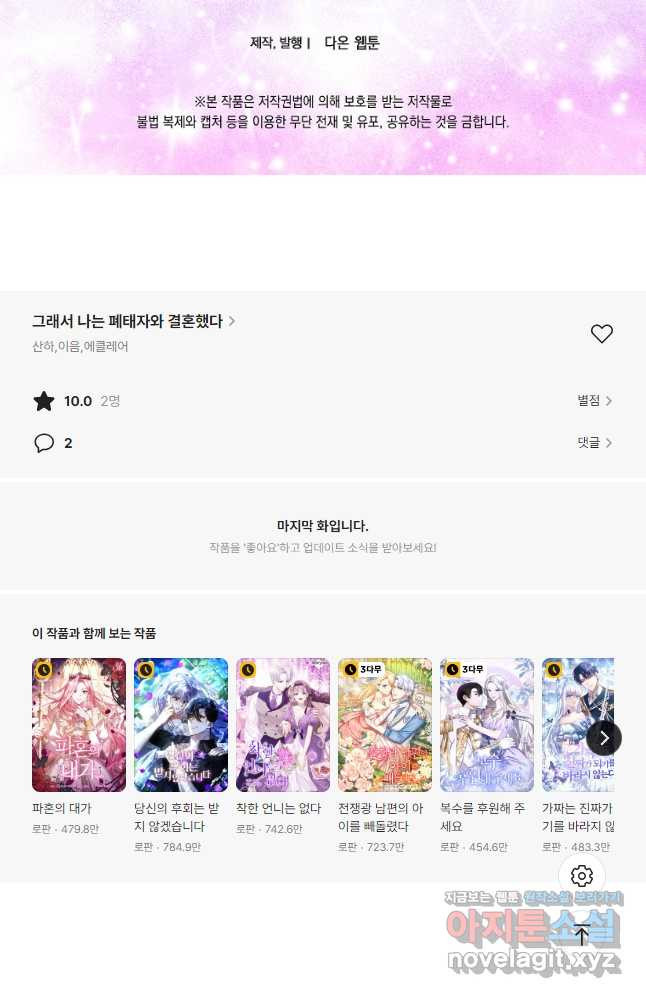
Task: Open the webtoon 복수를 후원해 주세요
Action: [x=487, y=725]
